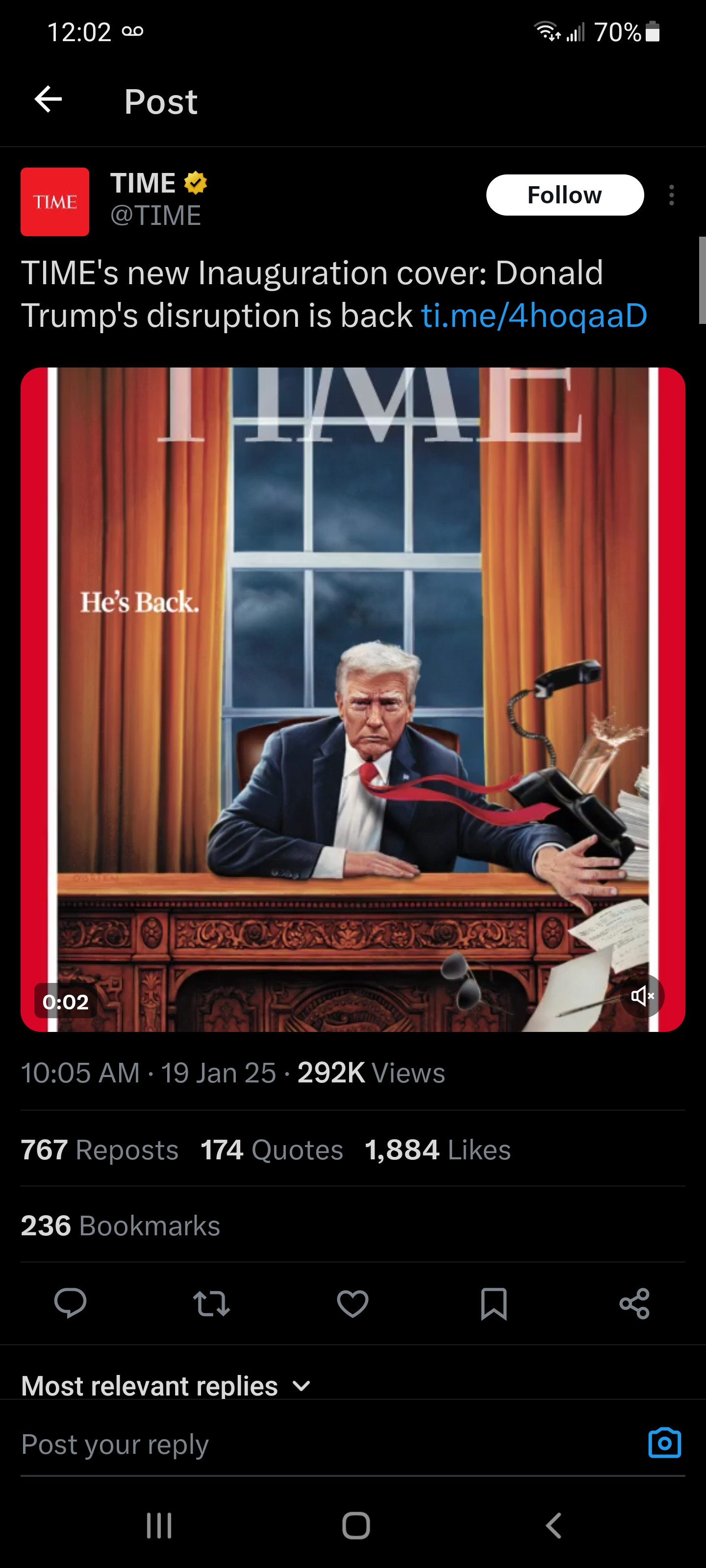Open the ti.me/4hoqaaD link

click(x=533, y=316)
